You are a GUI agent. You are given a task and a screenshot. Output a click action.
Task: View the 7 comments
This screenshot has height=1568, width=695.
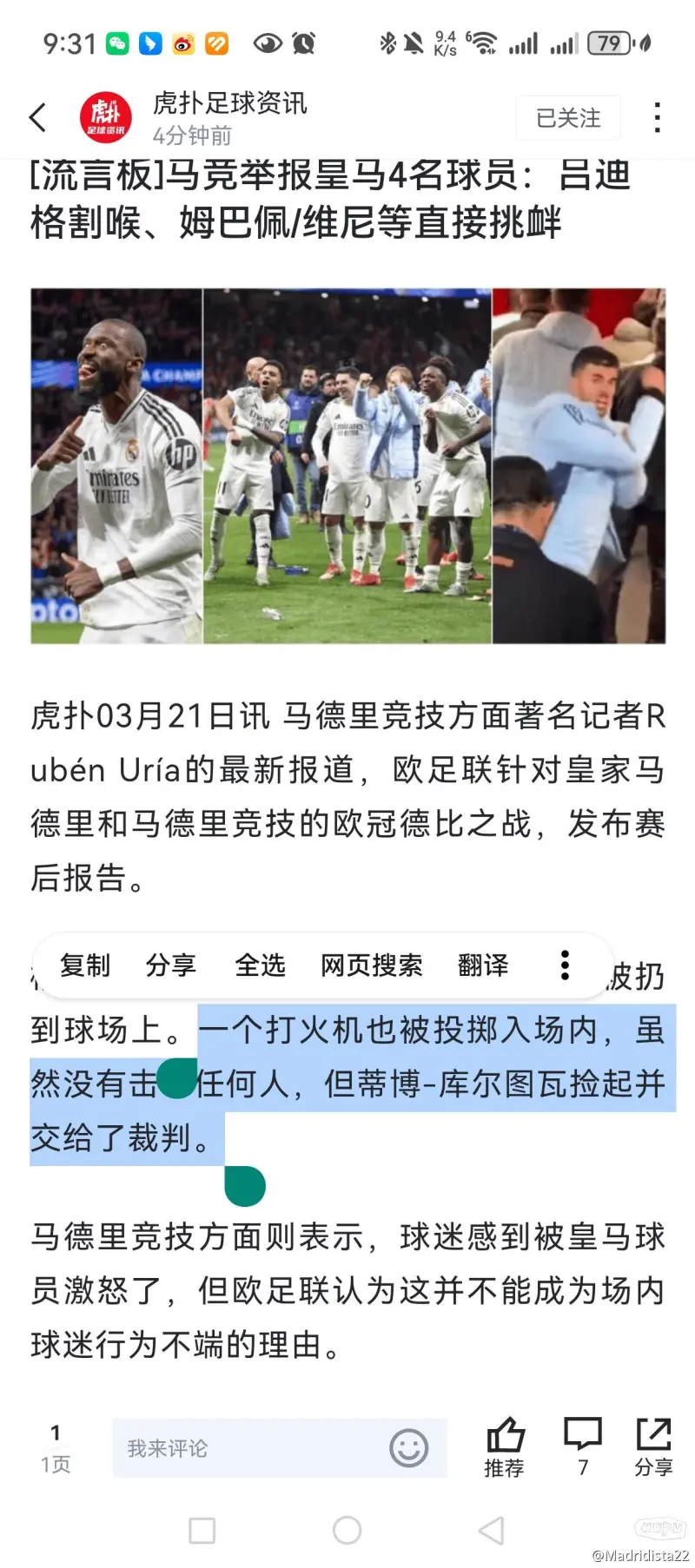tap(583, 1446)
